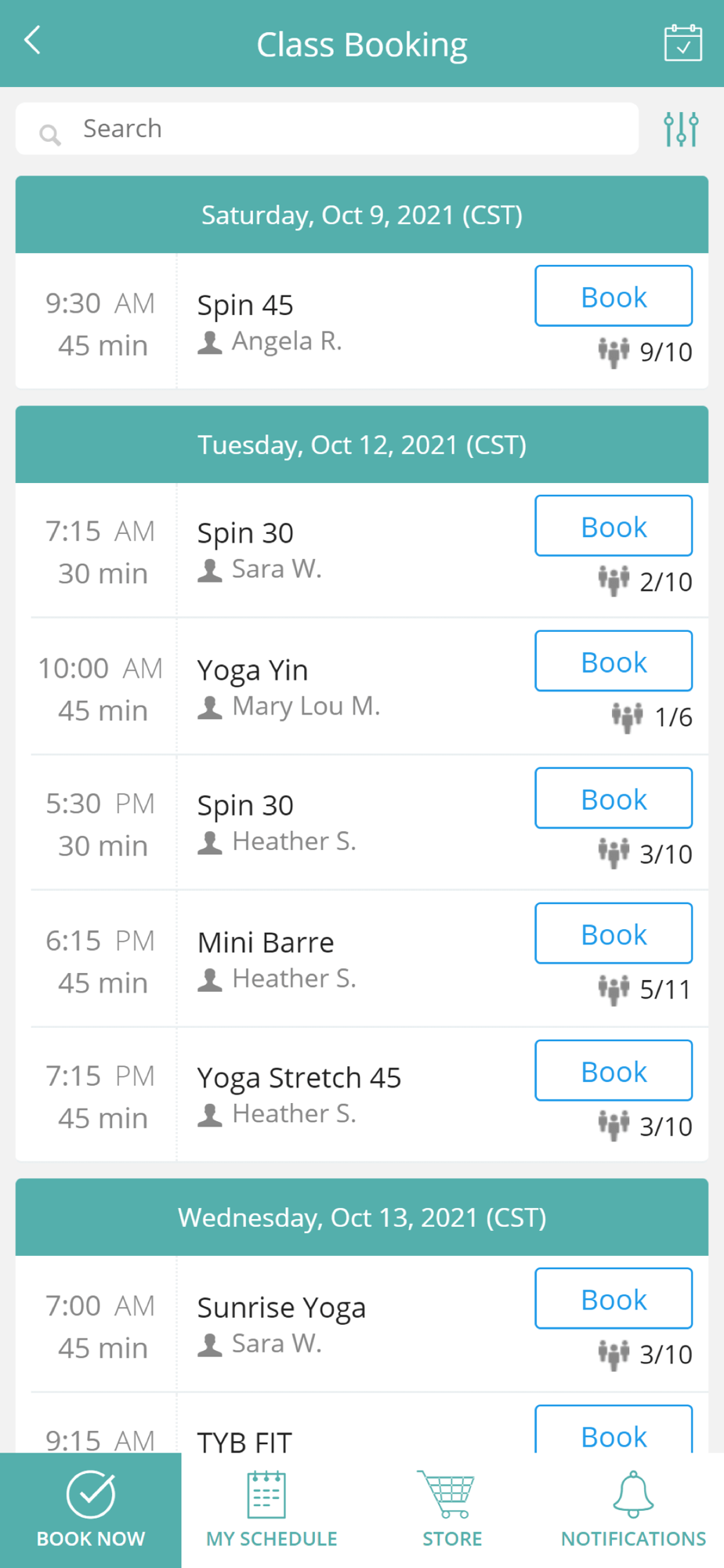Go back using the top-left arrow
Screen dimensions: 724x1568
33,40
